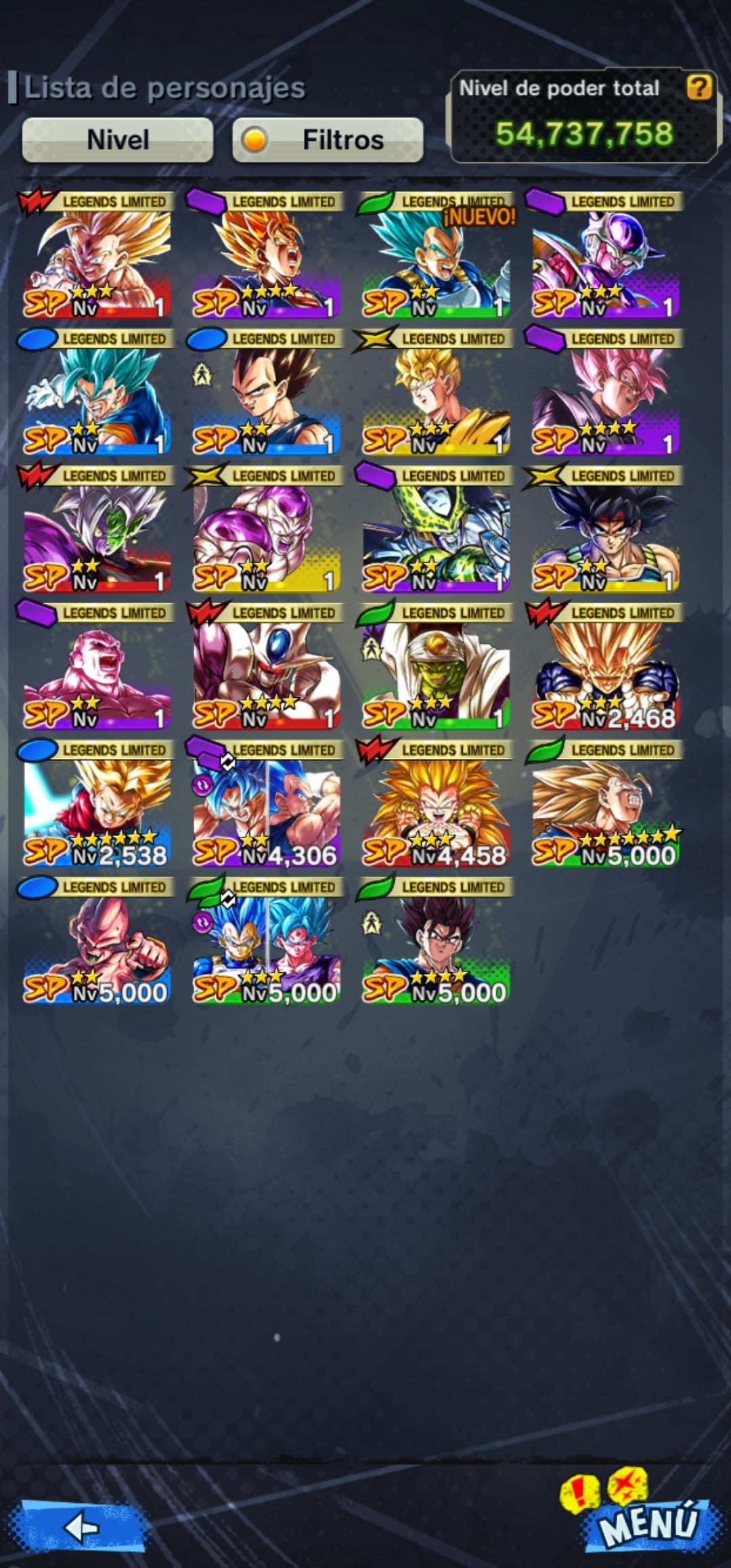Select the pink-haired Goku Black Rosé card
The width and height of the screenshot is (731, 1568).
pyautogui.click(x=605, y=394)
